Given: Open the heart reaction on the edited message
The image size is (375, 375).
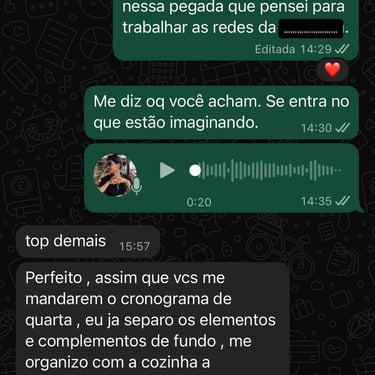Looking at the screenshot, I should point(332,70).
